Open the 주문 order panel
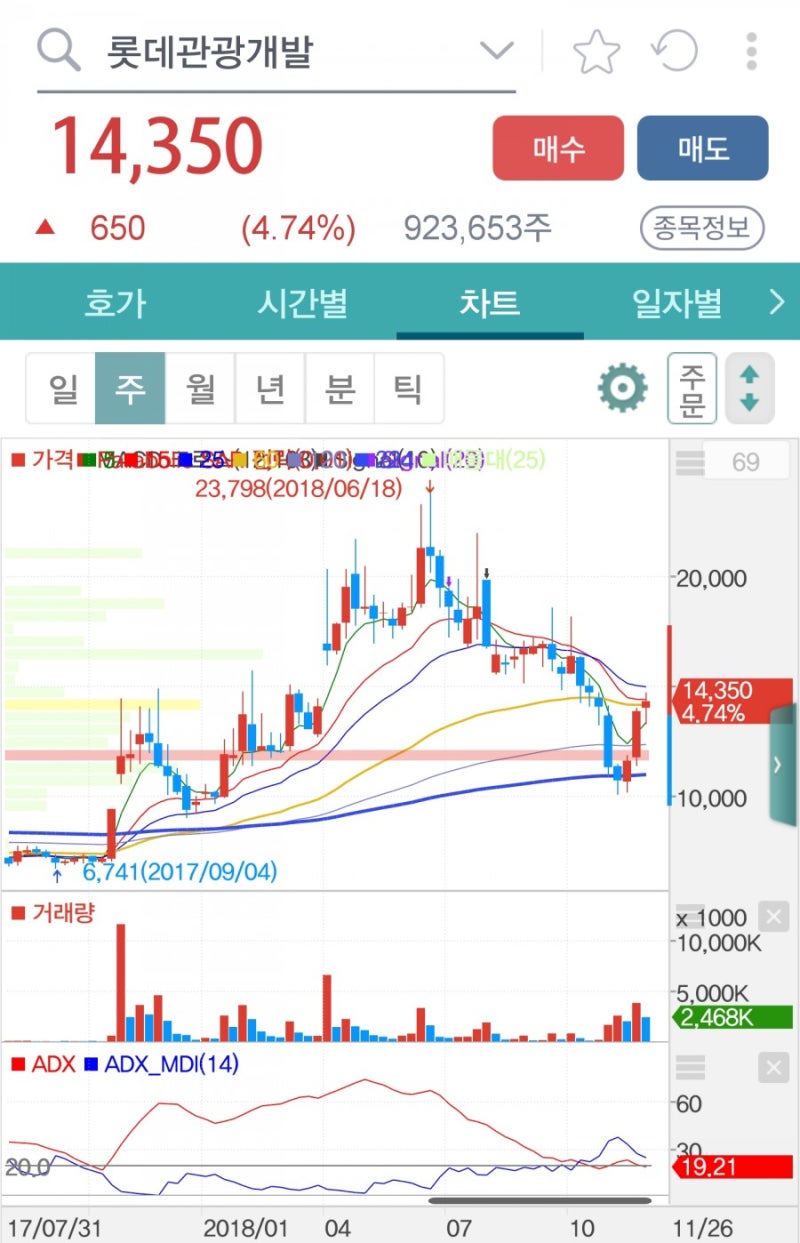The width and height of the screenshot is (800, 1243). pos(693,389)
